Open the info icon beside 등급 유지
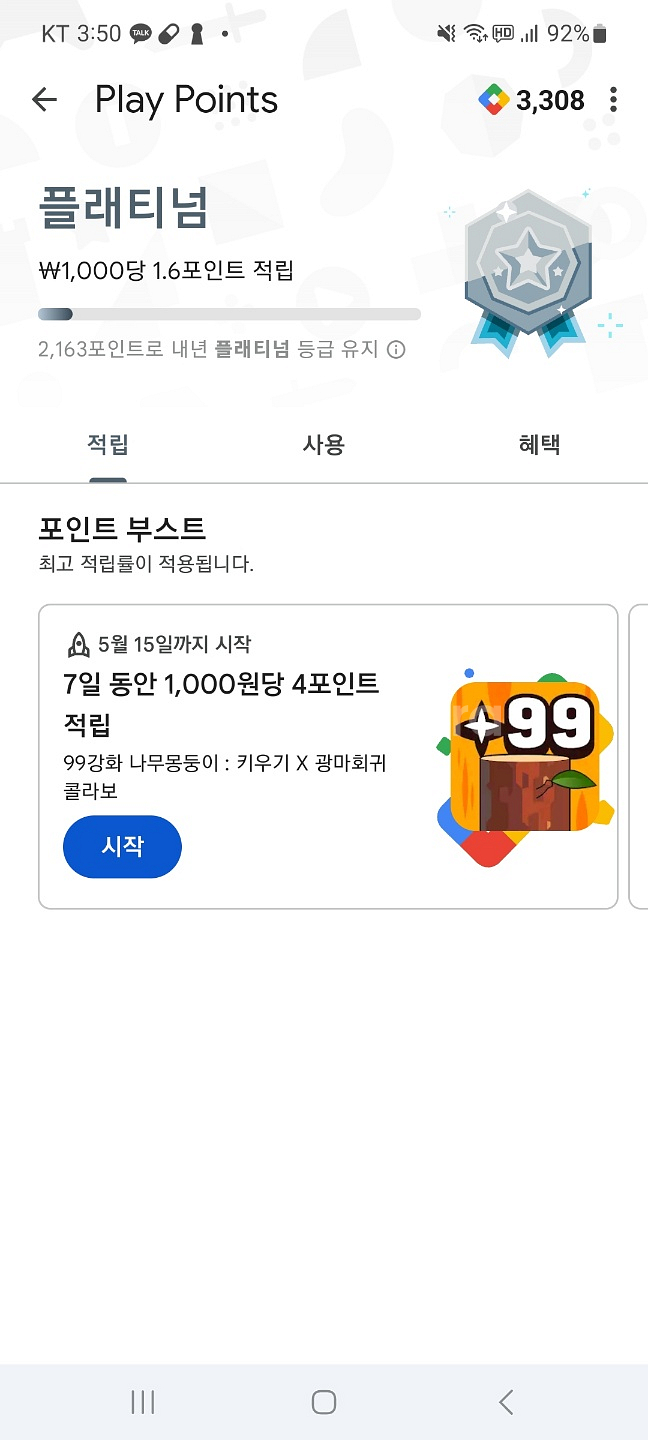Viewport: 648px width, 1440px height. point(396,350)
